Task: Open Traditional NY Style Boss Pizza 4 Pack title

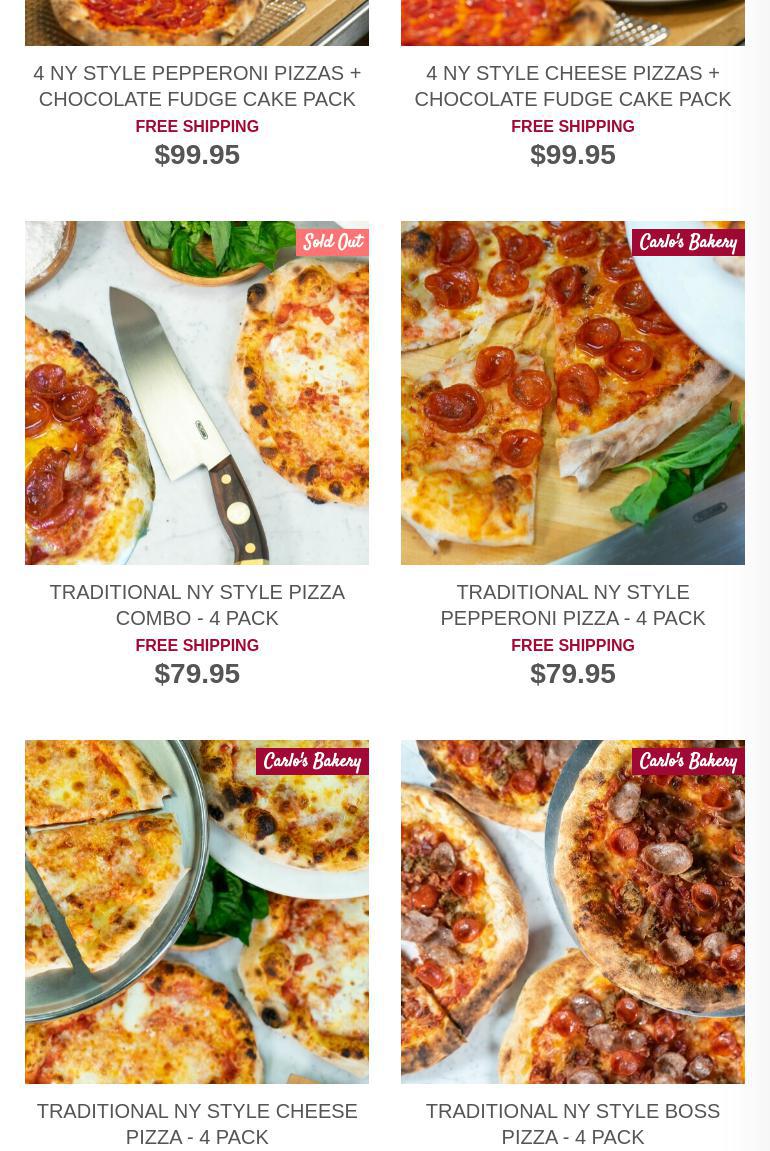Action: (x=572, y=1124)
